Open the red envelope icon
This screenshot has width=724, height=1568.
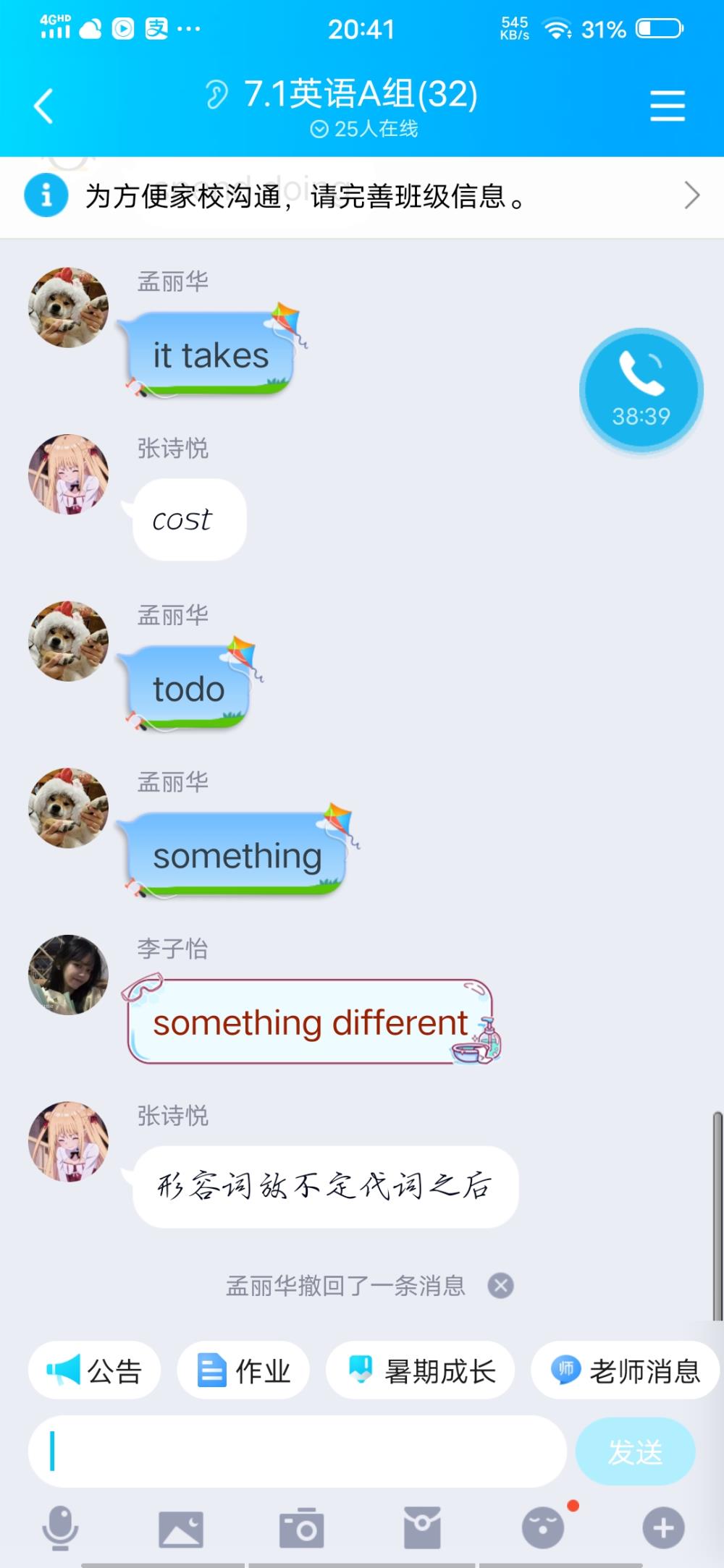point(422,1528)
